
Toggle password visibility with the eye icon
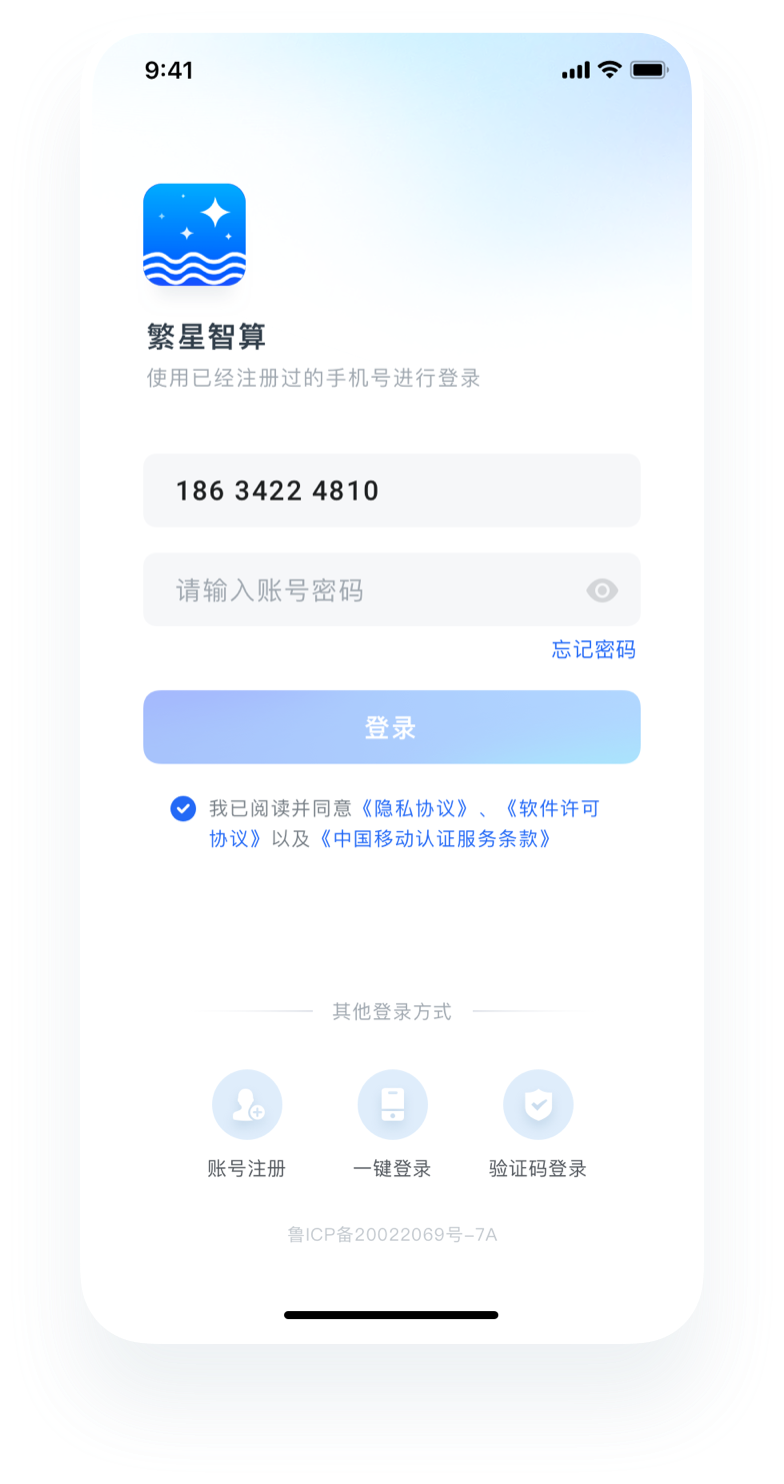pyautogui.click(x=602, y=591)
